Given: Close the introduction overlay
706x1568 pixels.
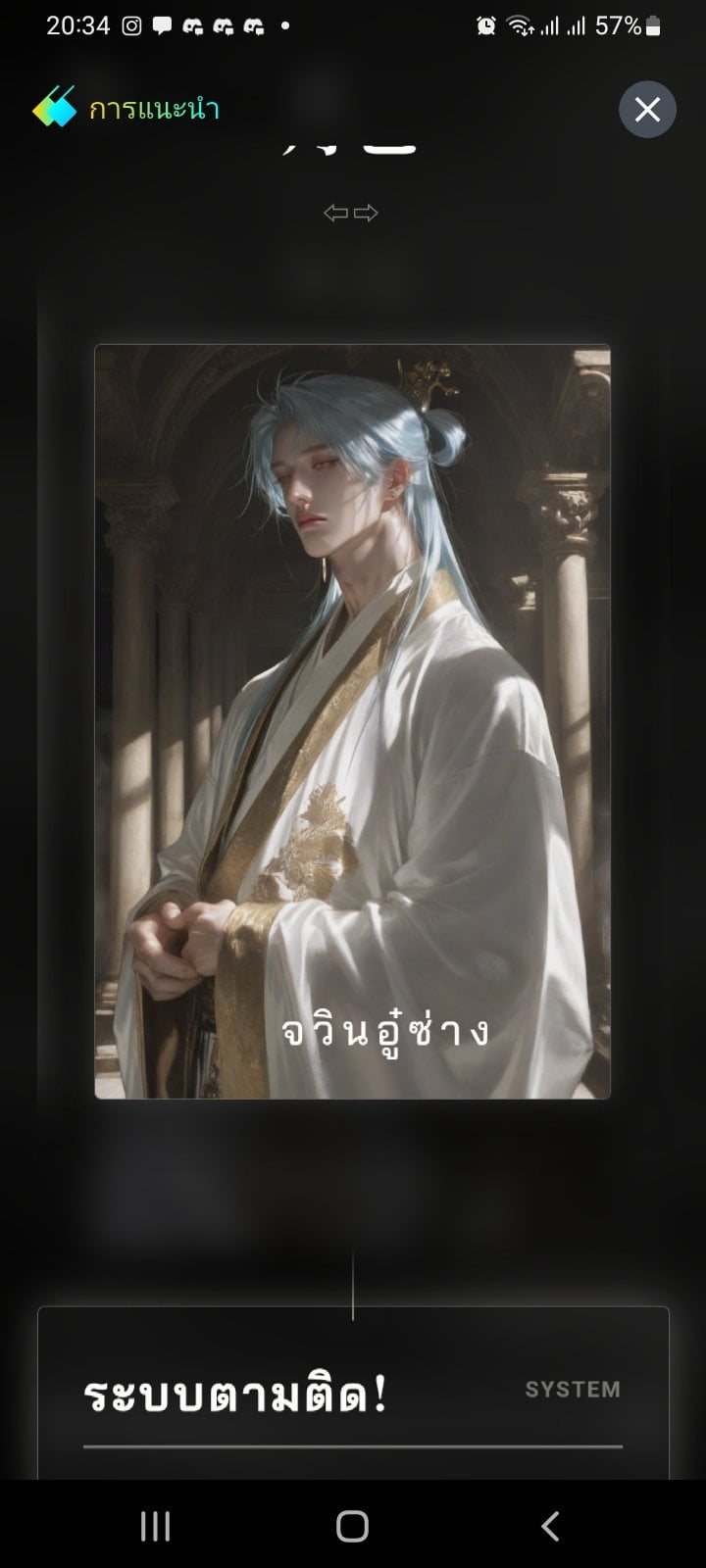Looking at the screenshot, I should click(x=647, y=109).
